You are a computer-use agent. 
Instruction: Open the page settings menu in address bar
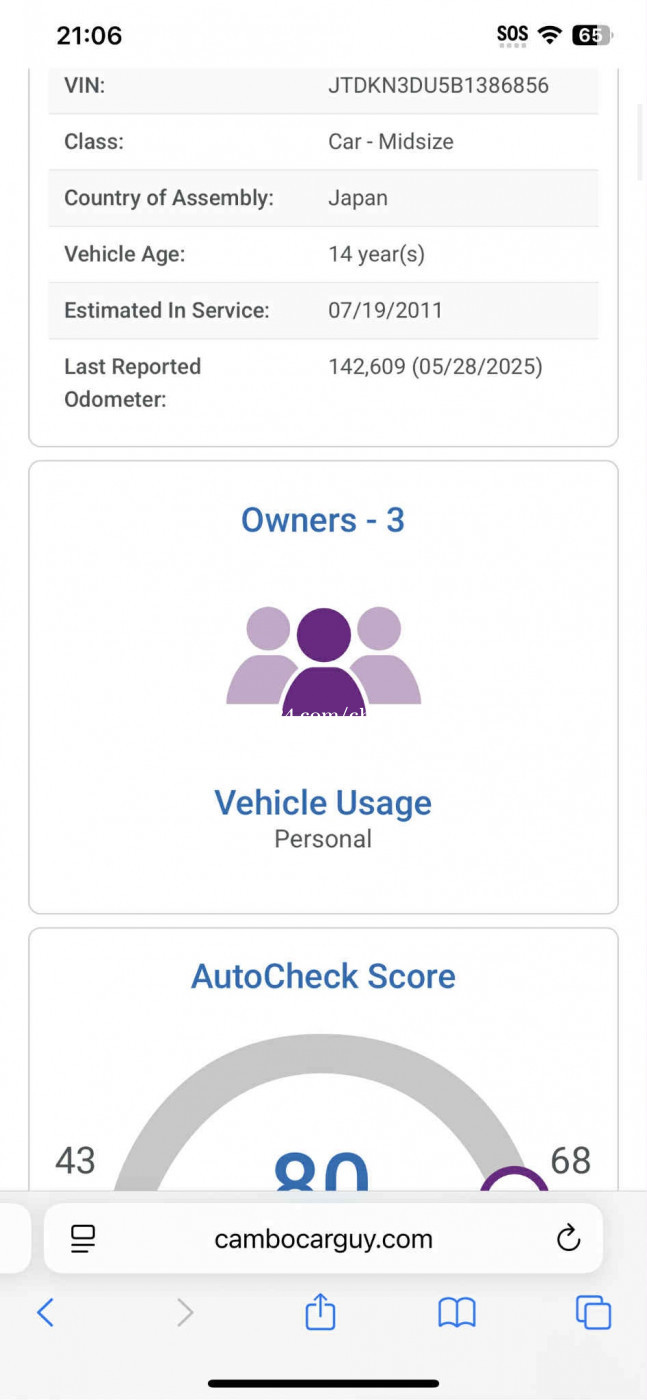tap(83, 1240)
